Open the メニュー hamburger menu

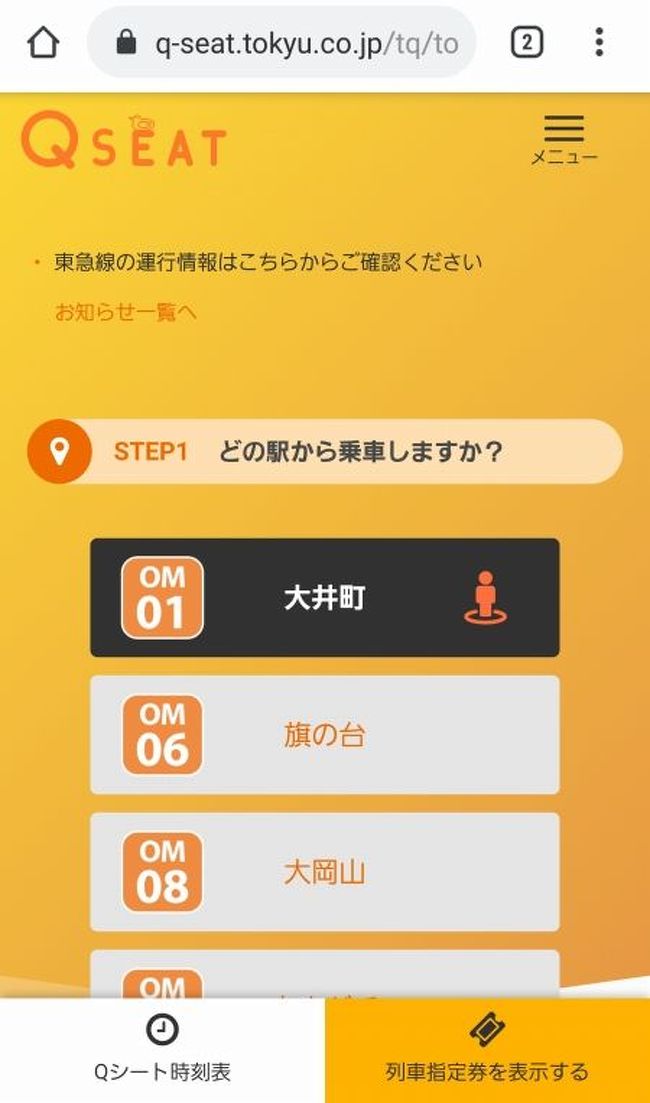563,139
